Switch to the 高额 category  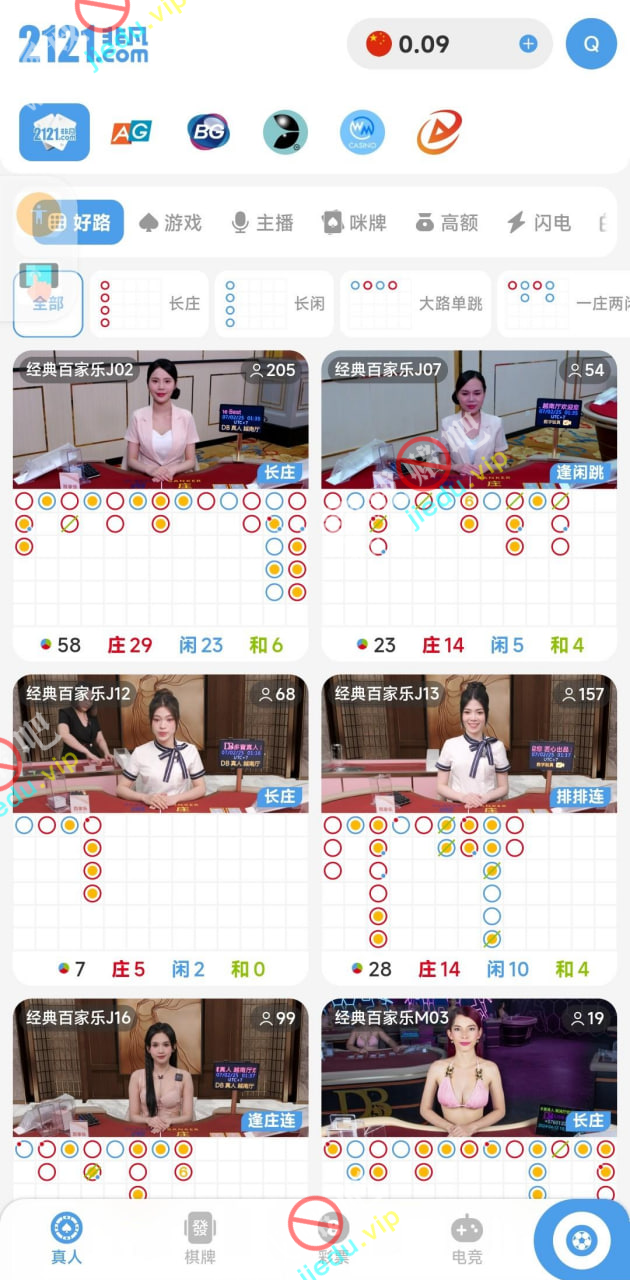(x=448, y=222)
